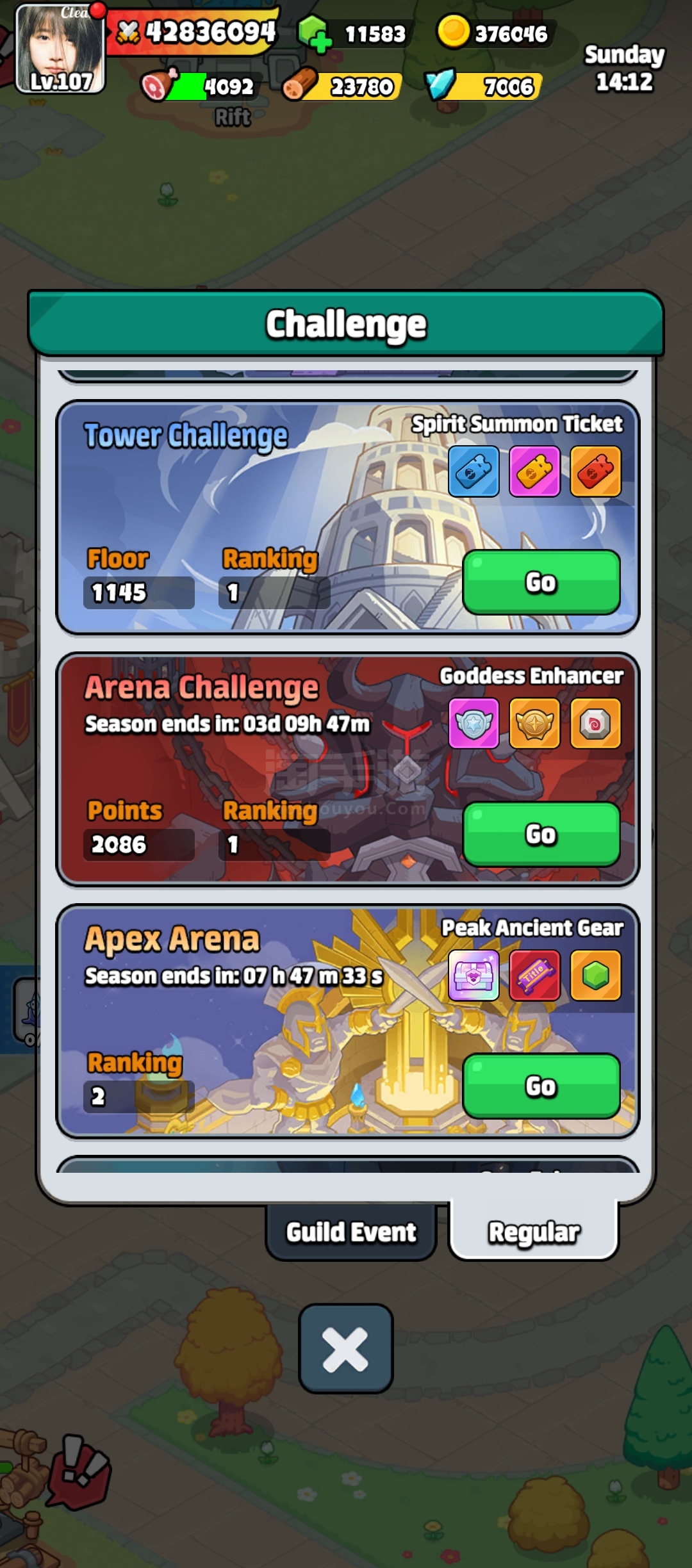Viewport: 692px width, 1568px height.
Task: Check the Title ticket reward in Apex Arena
Action: point(534,976)
